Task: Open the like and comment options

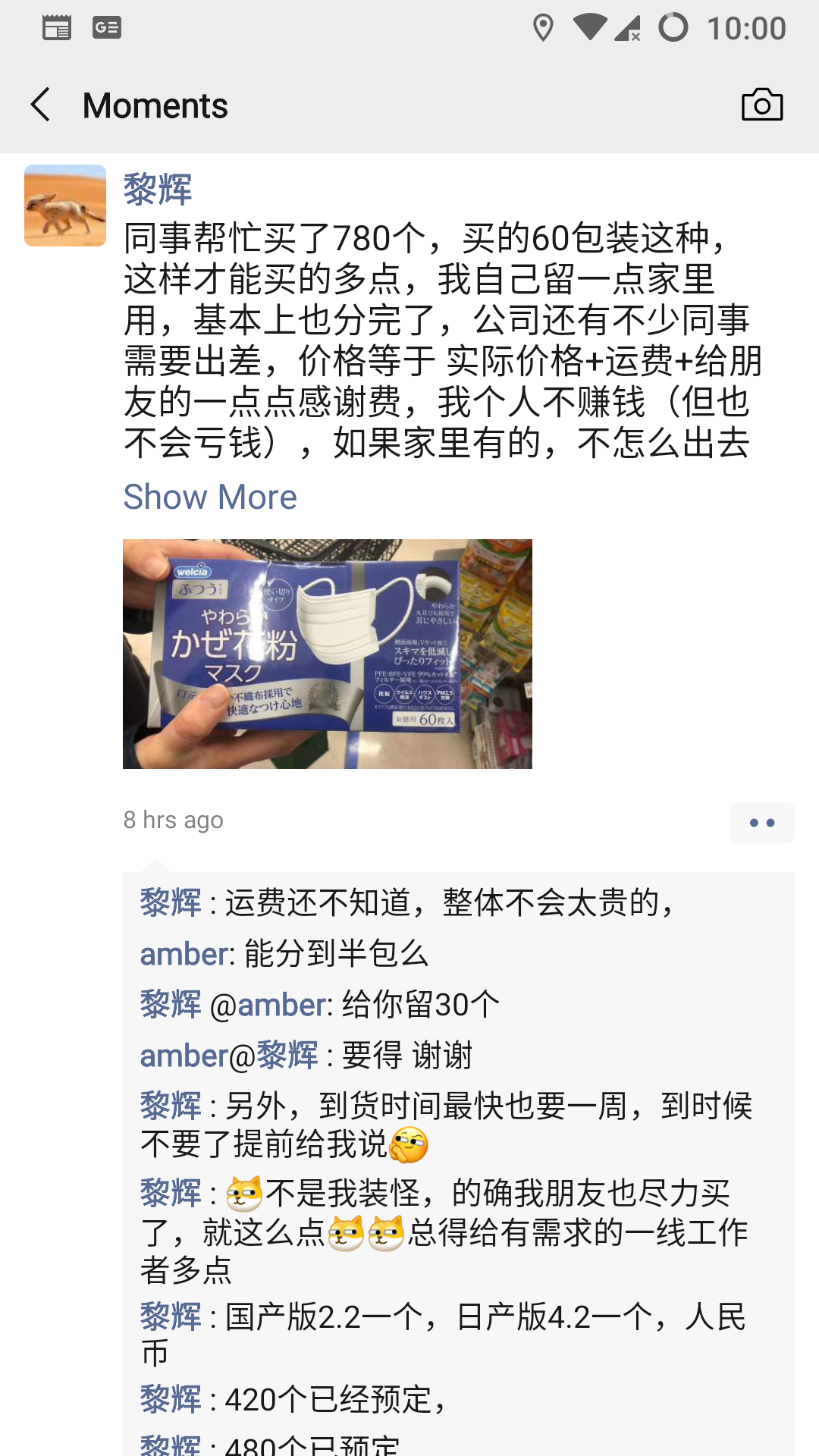Action: point(761,823)
